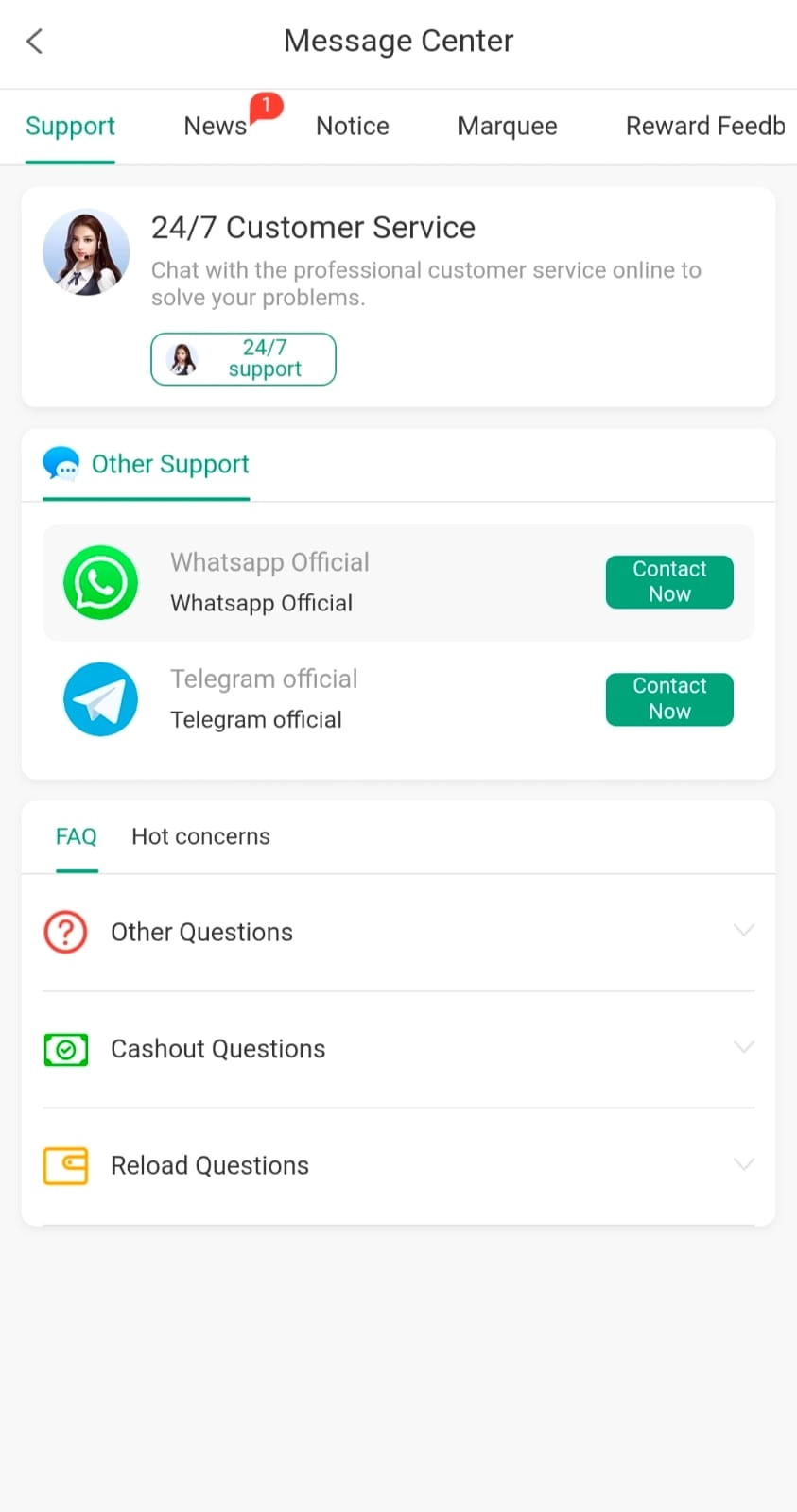797x1512 pixels.
Task: Switch to Hot concerns tab
Action: [x=200, y=836]
